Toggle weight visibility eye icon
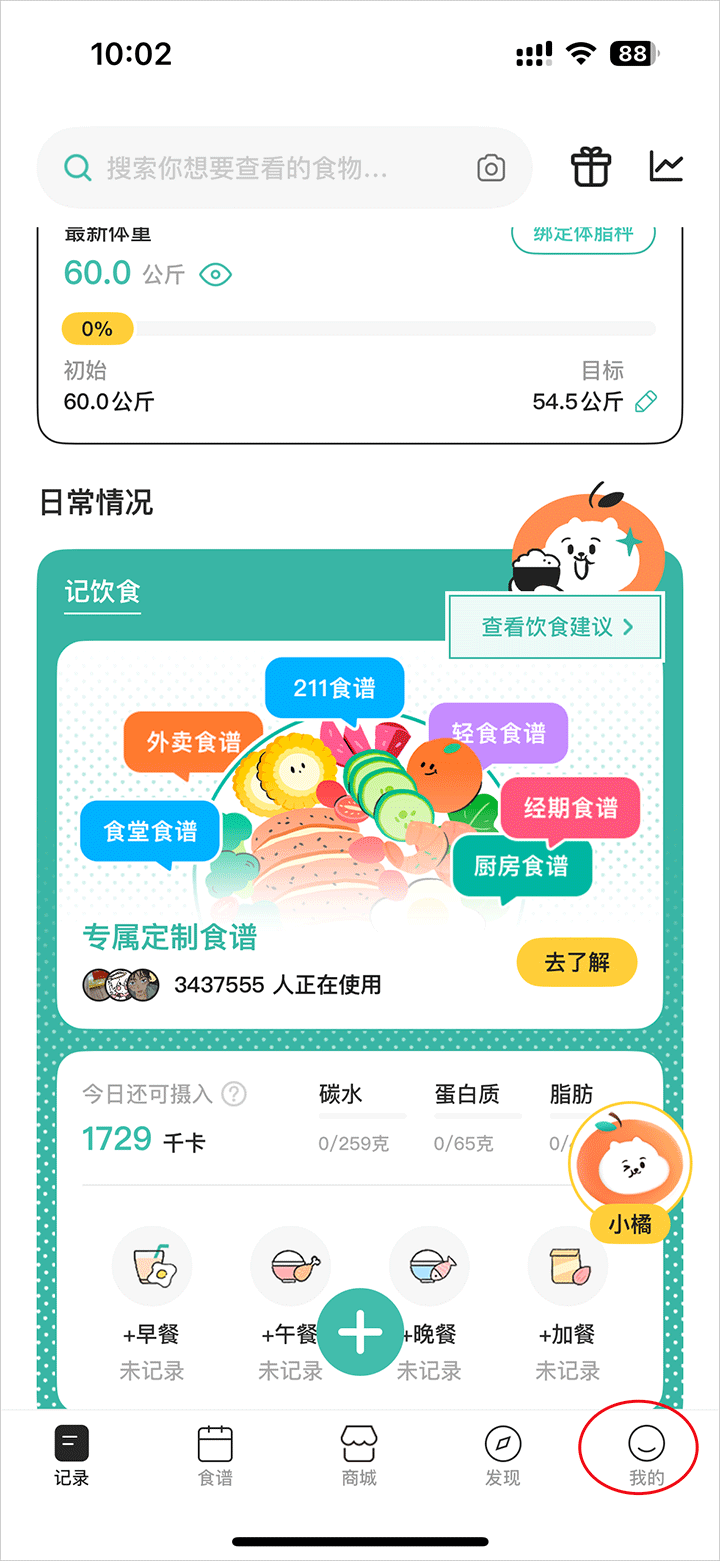The image size is (720, 1561). tap(215, 274)
